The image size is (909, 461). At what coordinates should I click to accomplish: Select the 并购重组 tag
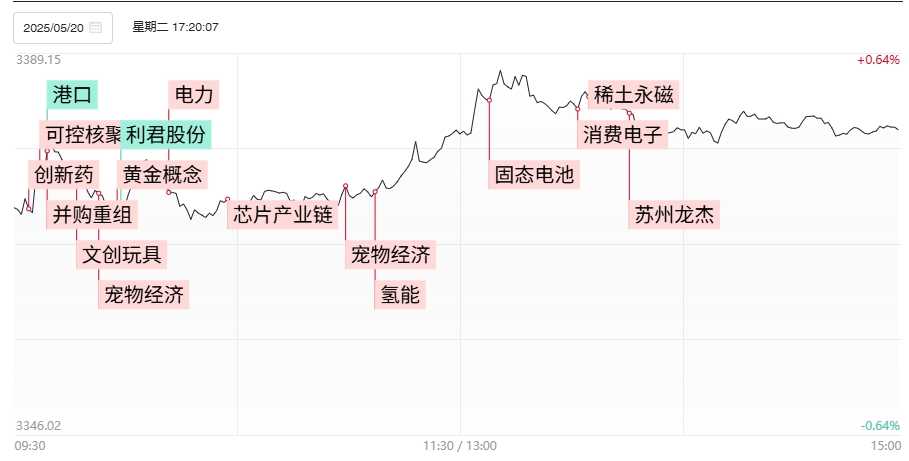click(x=92, y=214)
